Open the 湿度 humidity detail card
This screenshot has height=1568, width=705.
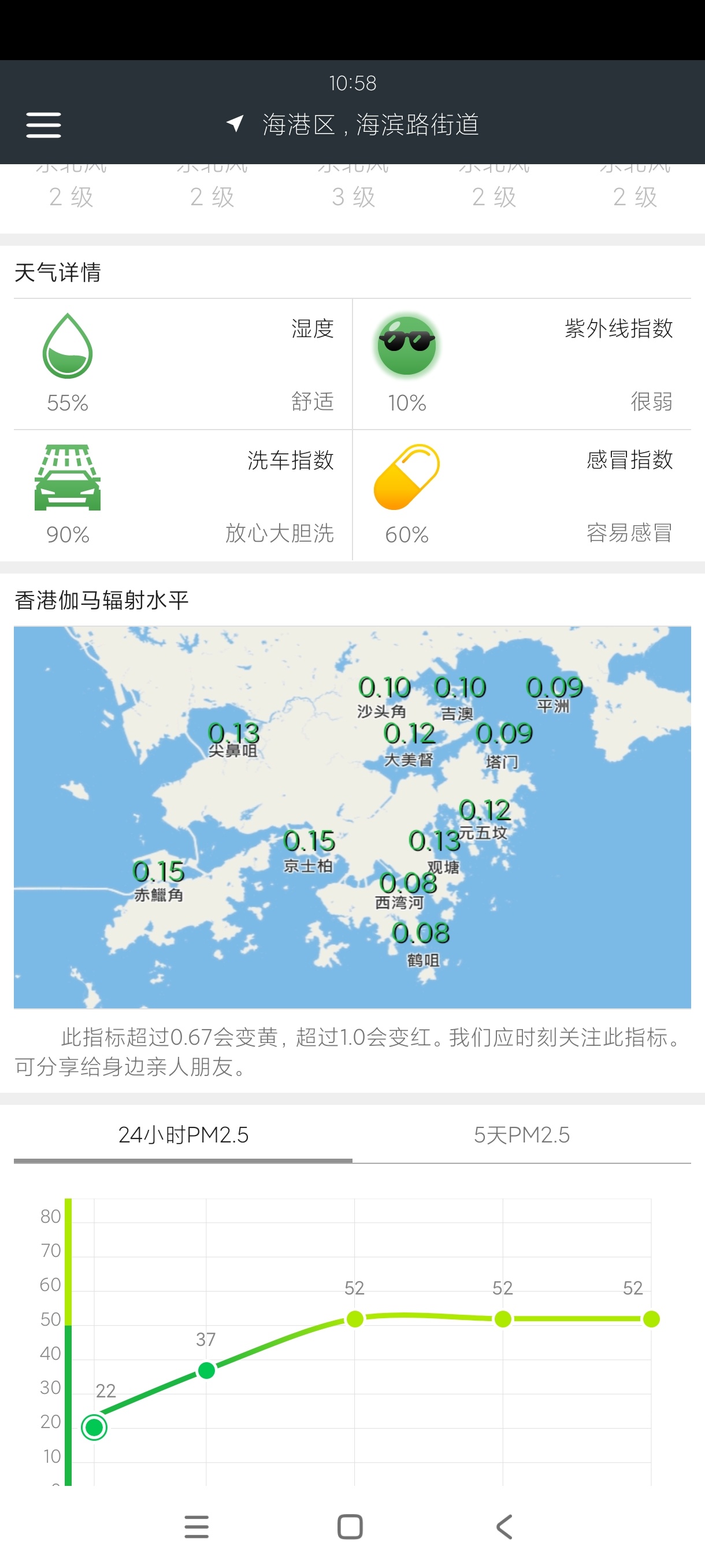[183, 364]
